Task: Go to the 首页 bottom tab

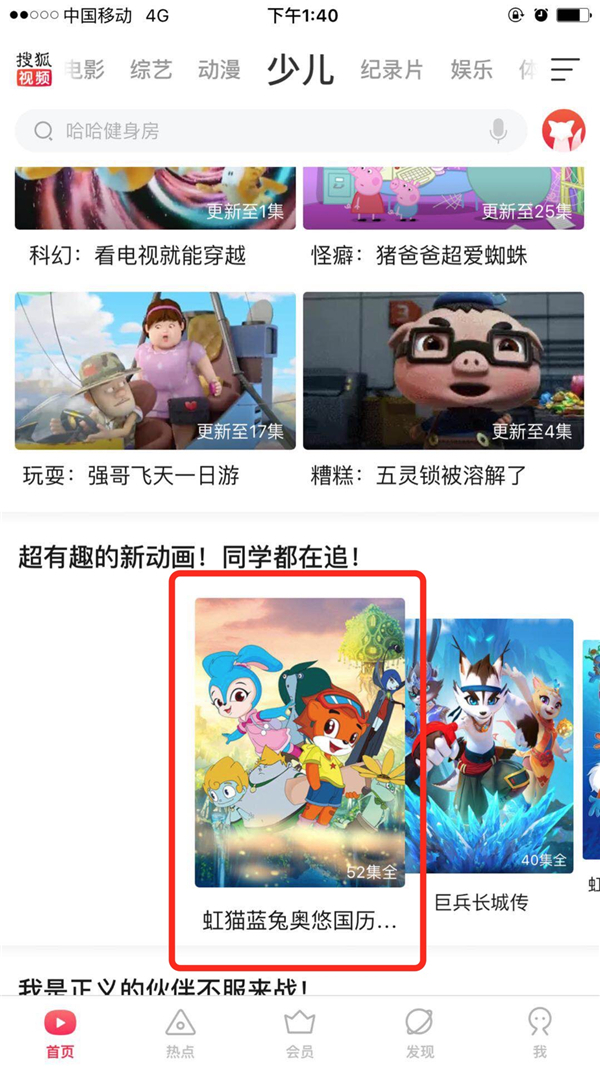Action: tap(60, 1033)
